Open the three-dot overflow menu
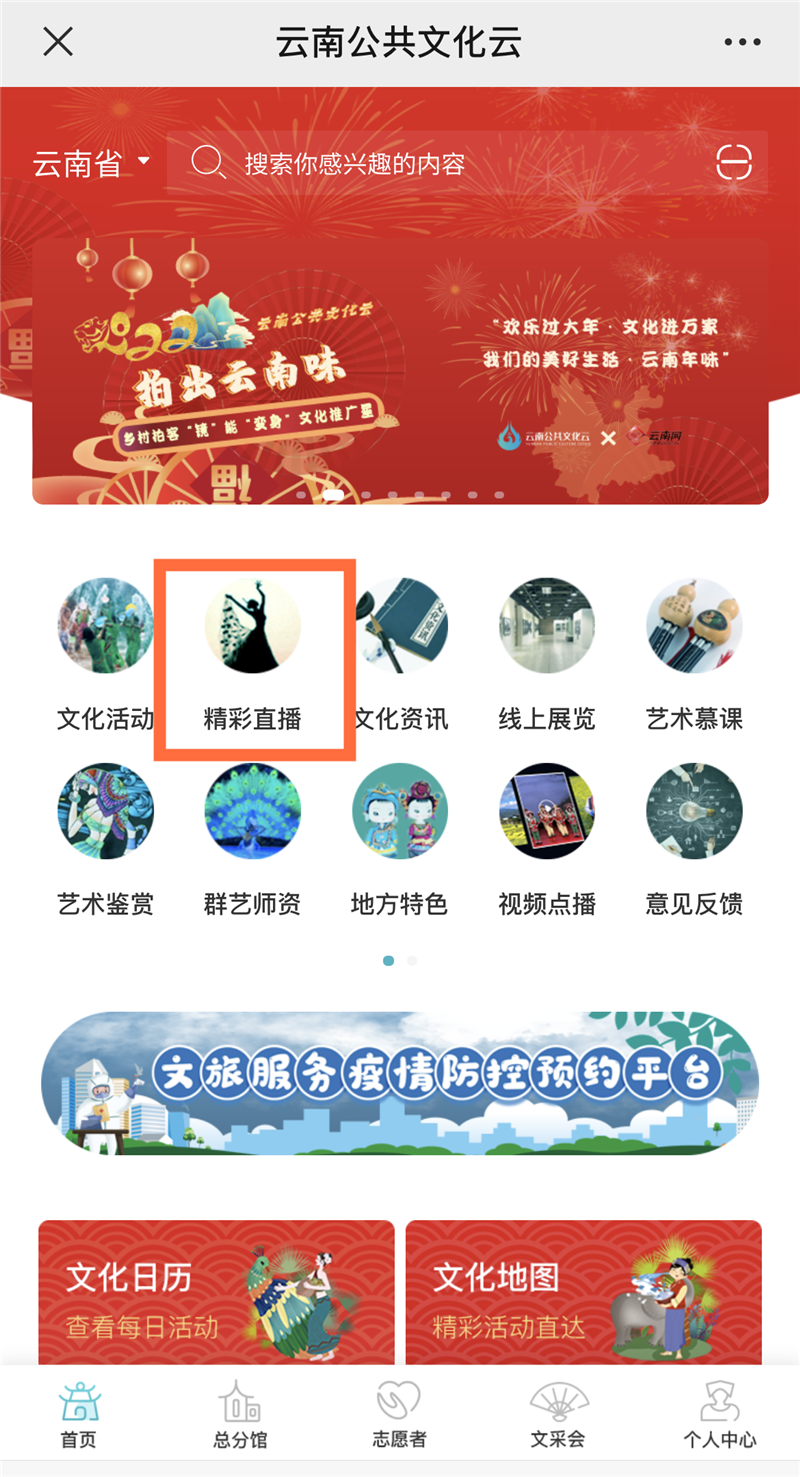800x1477 pixels. point(742,42)
